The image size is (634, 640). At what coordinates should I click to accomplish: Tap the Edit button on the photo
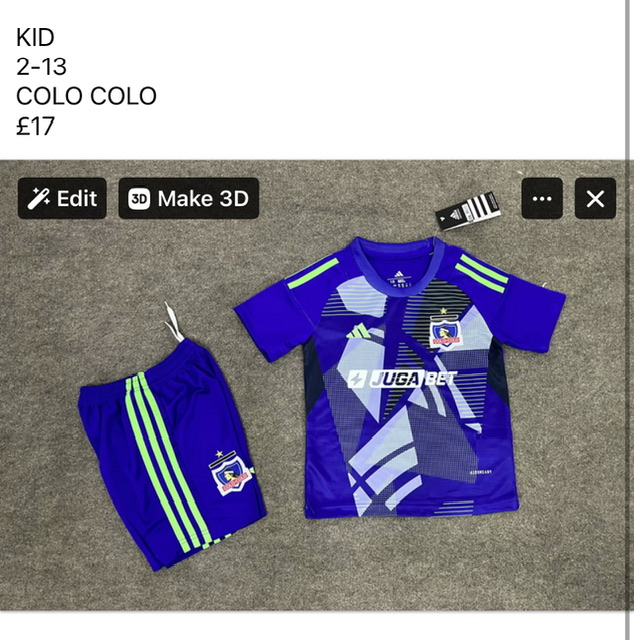pos(62,199)
